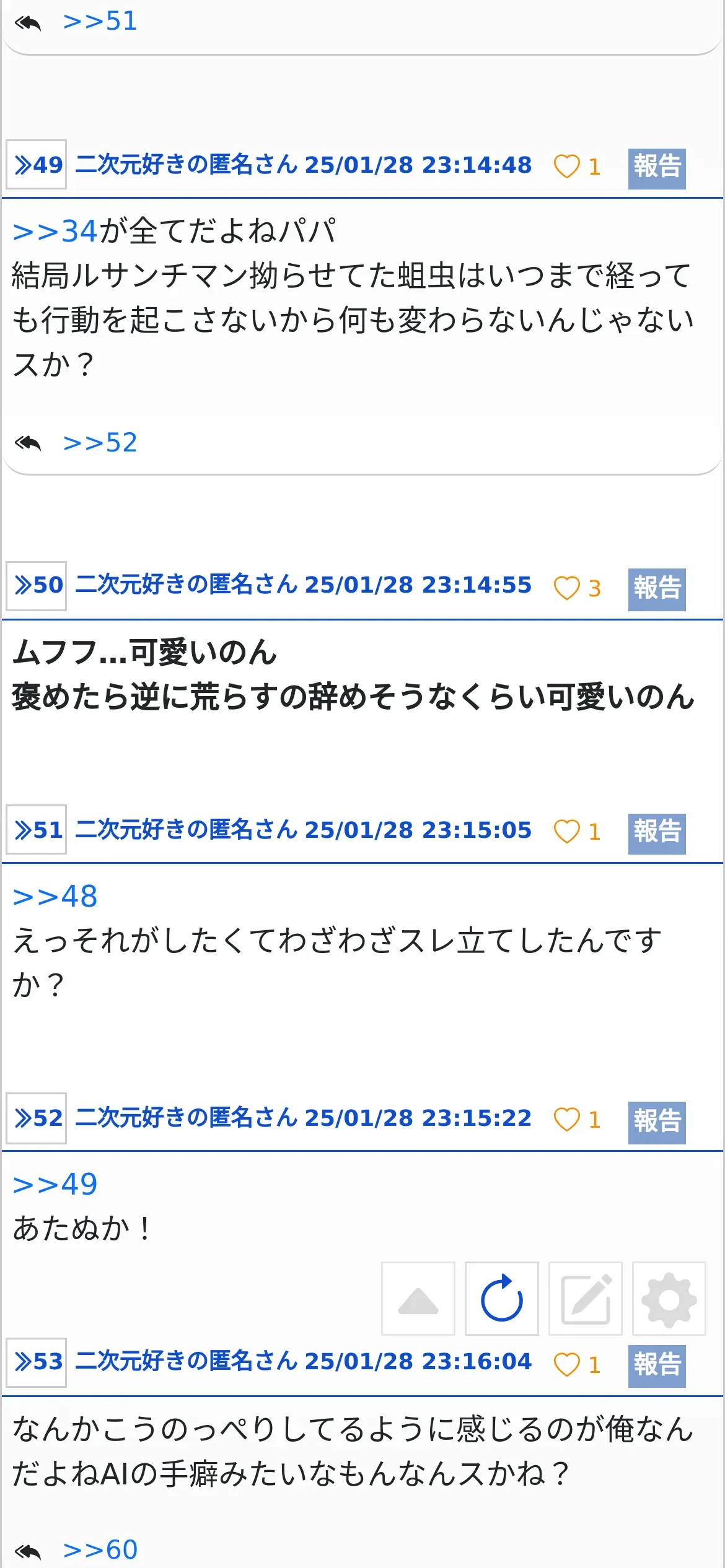
Task: Open post number 50 anchor
Action: 37,586
